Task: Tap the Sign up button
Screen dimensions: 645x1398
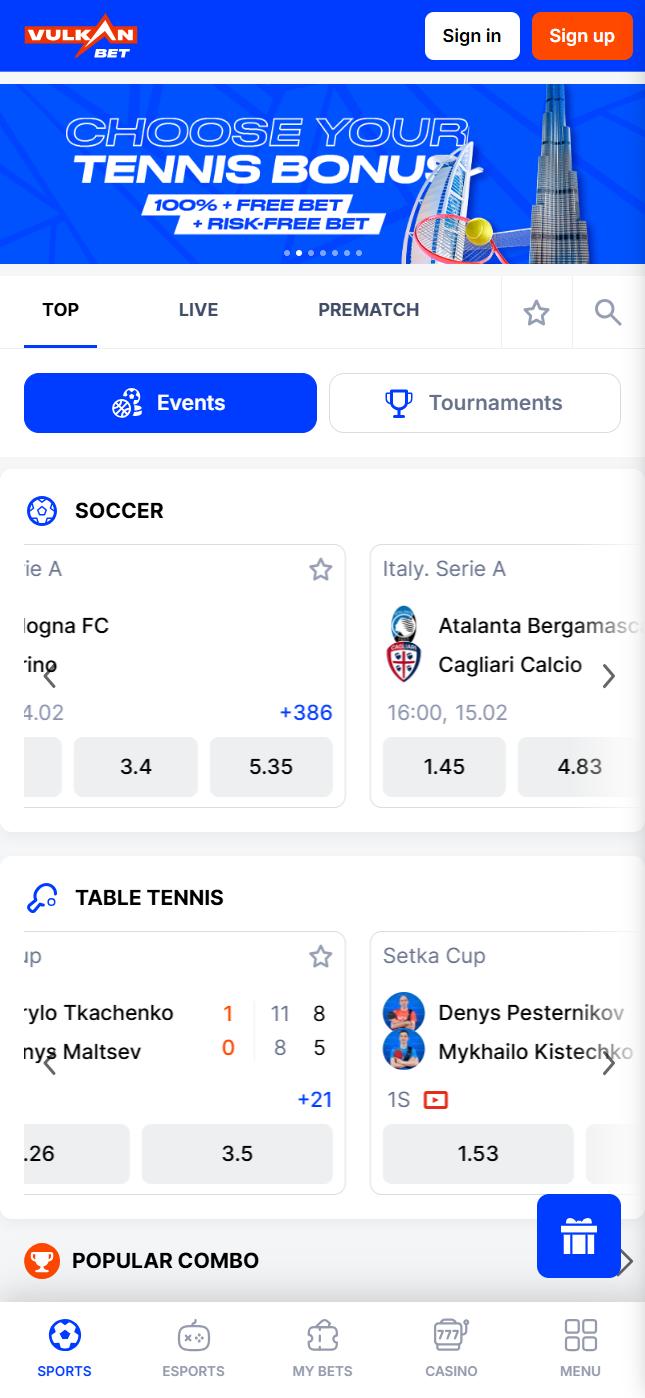Action: pos(581,36)
